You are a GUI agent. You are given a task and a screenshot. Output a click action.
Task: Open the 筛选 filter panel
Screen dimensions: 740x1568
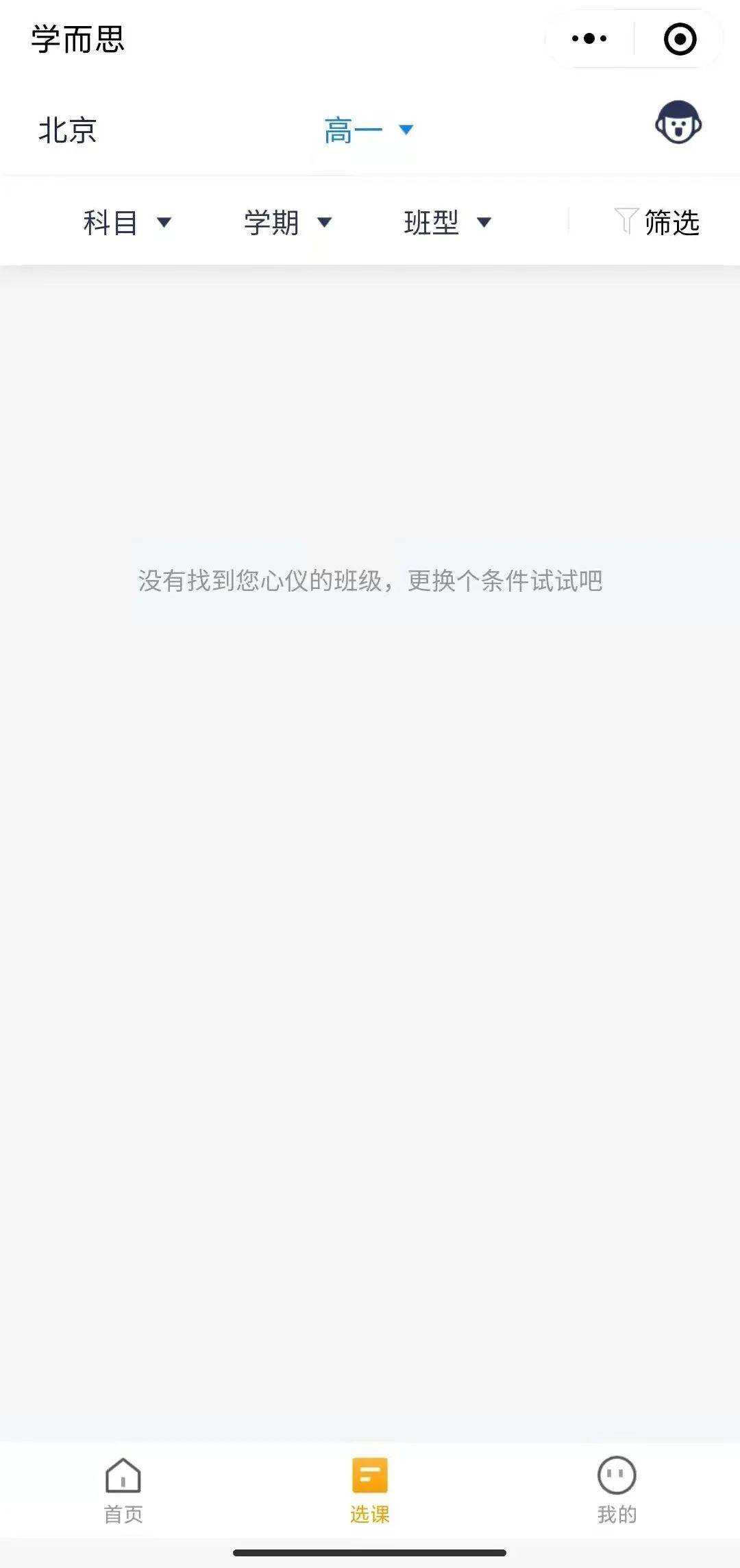point(656,222)
